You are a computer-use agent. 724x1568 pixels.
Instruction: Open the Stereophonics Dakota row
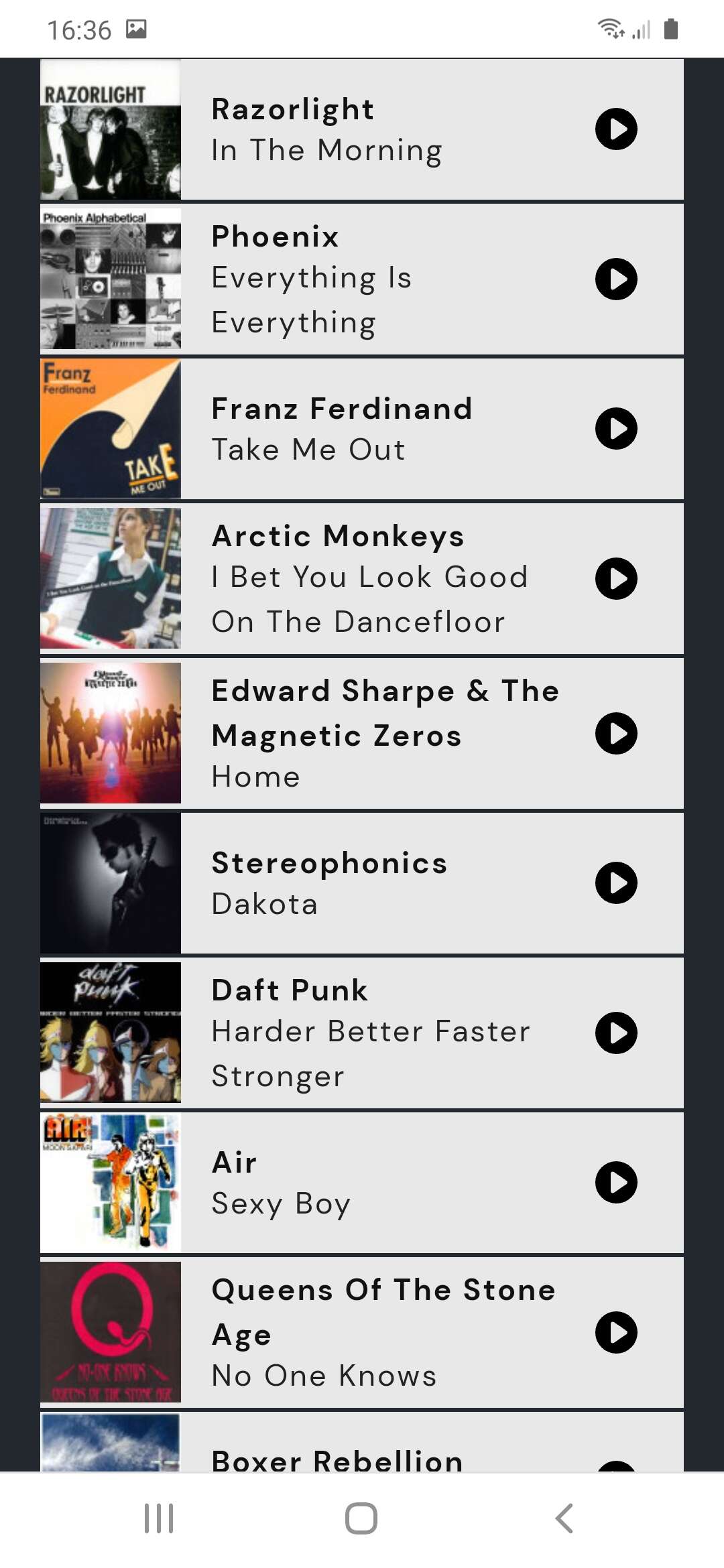pos(362,883)
